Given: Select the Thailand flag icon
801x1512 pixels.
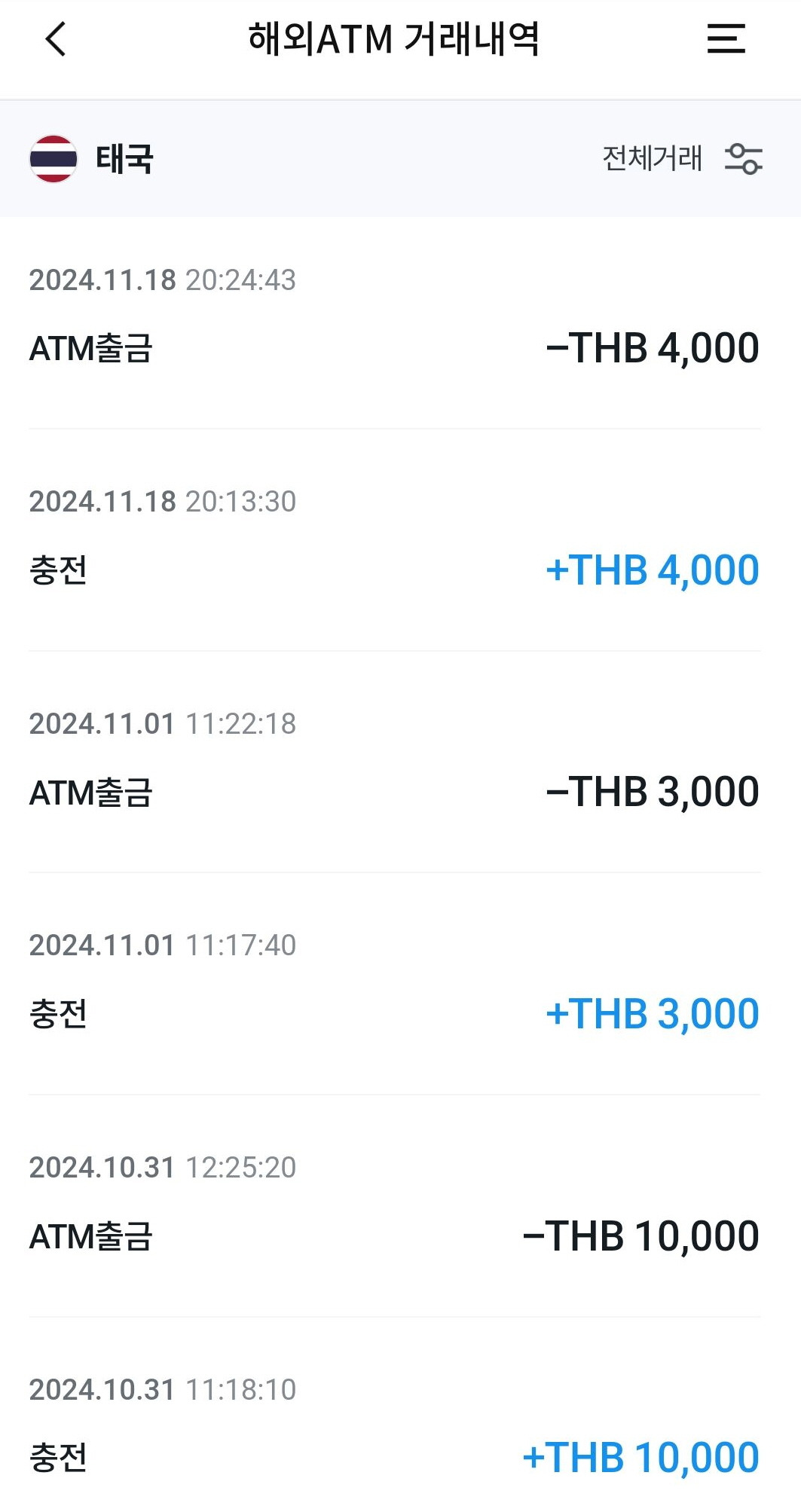Looking at the screenshot, I should tap(53, 159).
